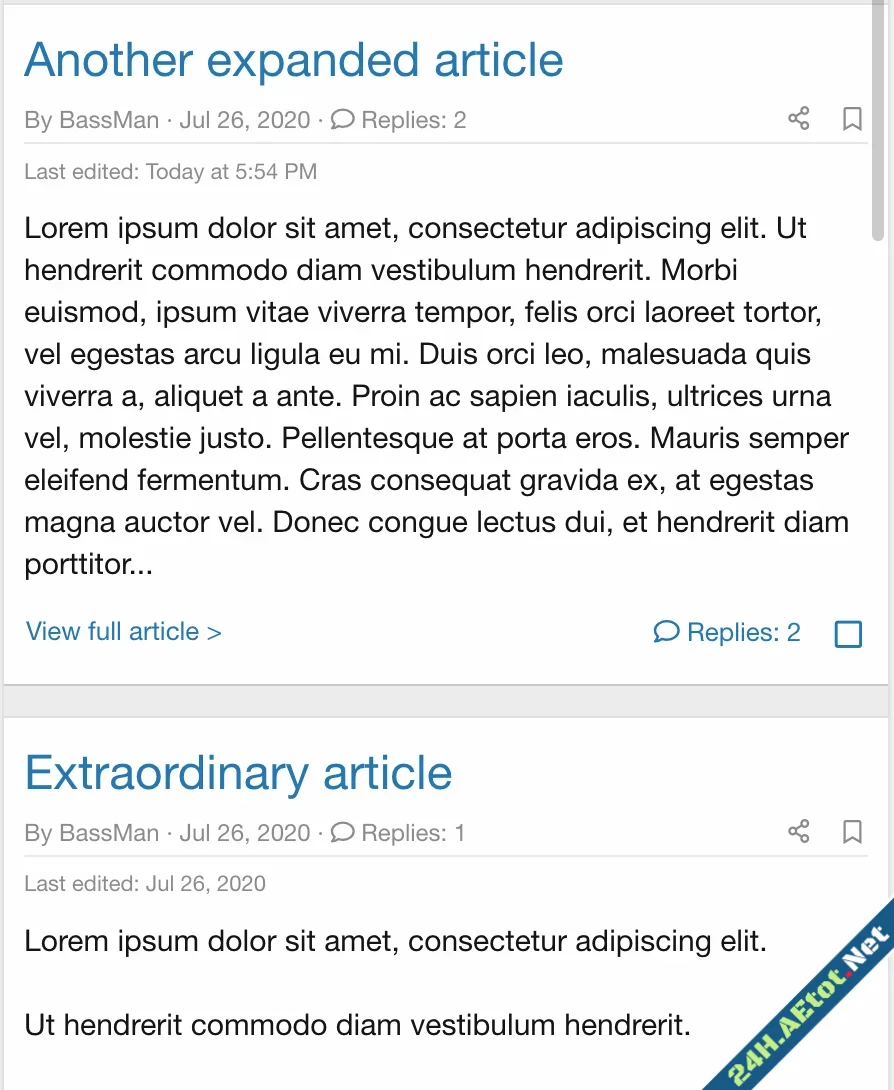Viewport: 894px width, 1090px height.
Task: Open replies via bubble icon at article bottom
Action: 666,632
